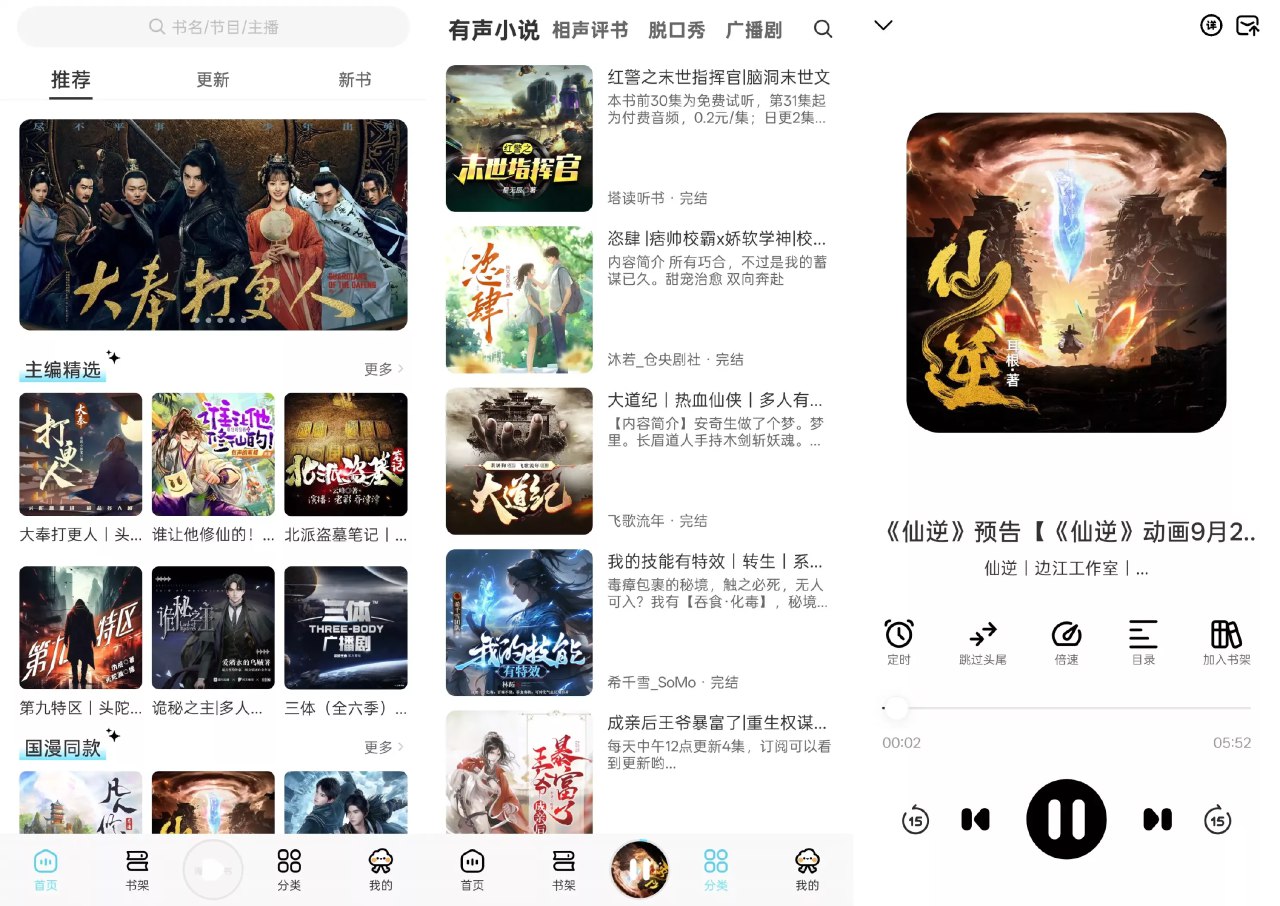The height and width of the screenshot is (906, 1280).
Task: Add this book with 加入书架
Action: [1226, 642]
